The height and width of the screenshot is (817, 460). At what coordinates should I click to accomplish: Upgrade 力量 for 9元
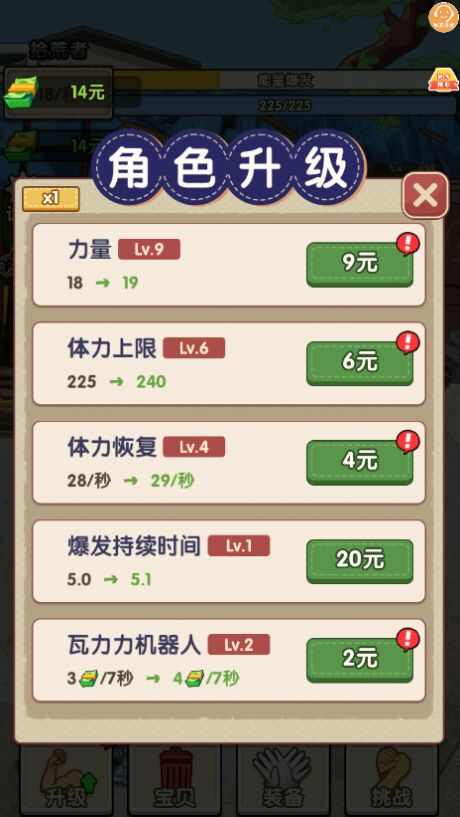359,265
